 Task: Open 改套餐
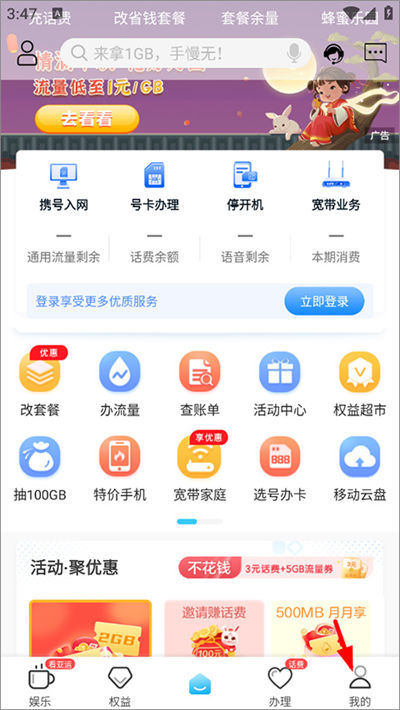point(40,385)
